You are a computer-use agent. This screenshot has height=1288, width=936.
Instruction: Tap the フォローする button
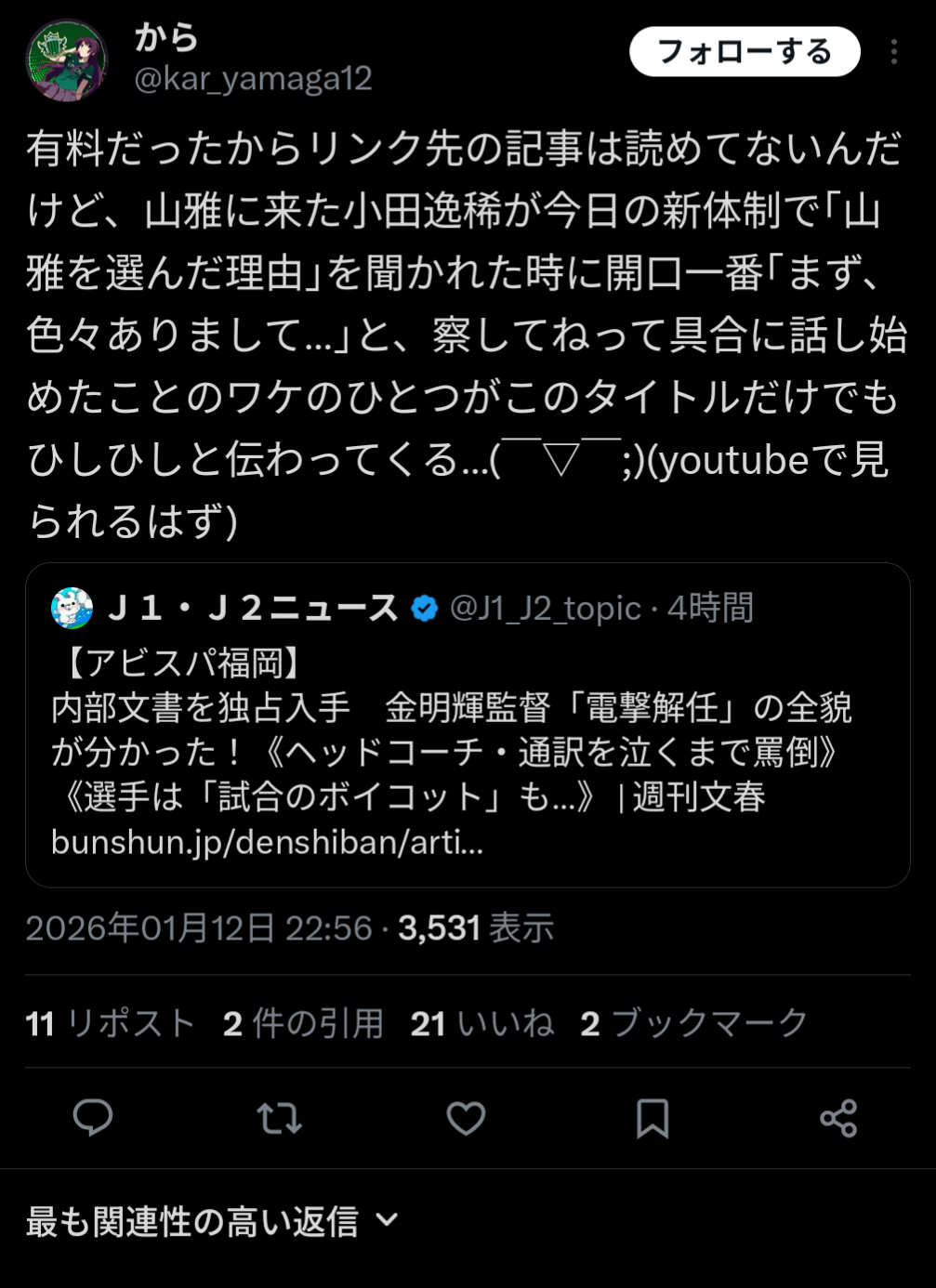[744, 52]
